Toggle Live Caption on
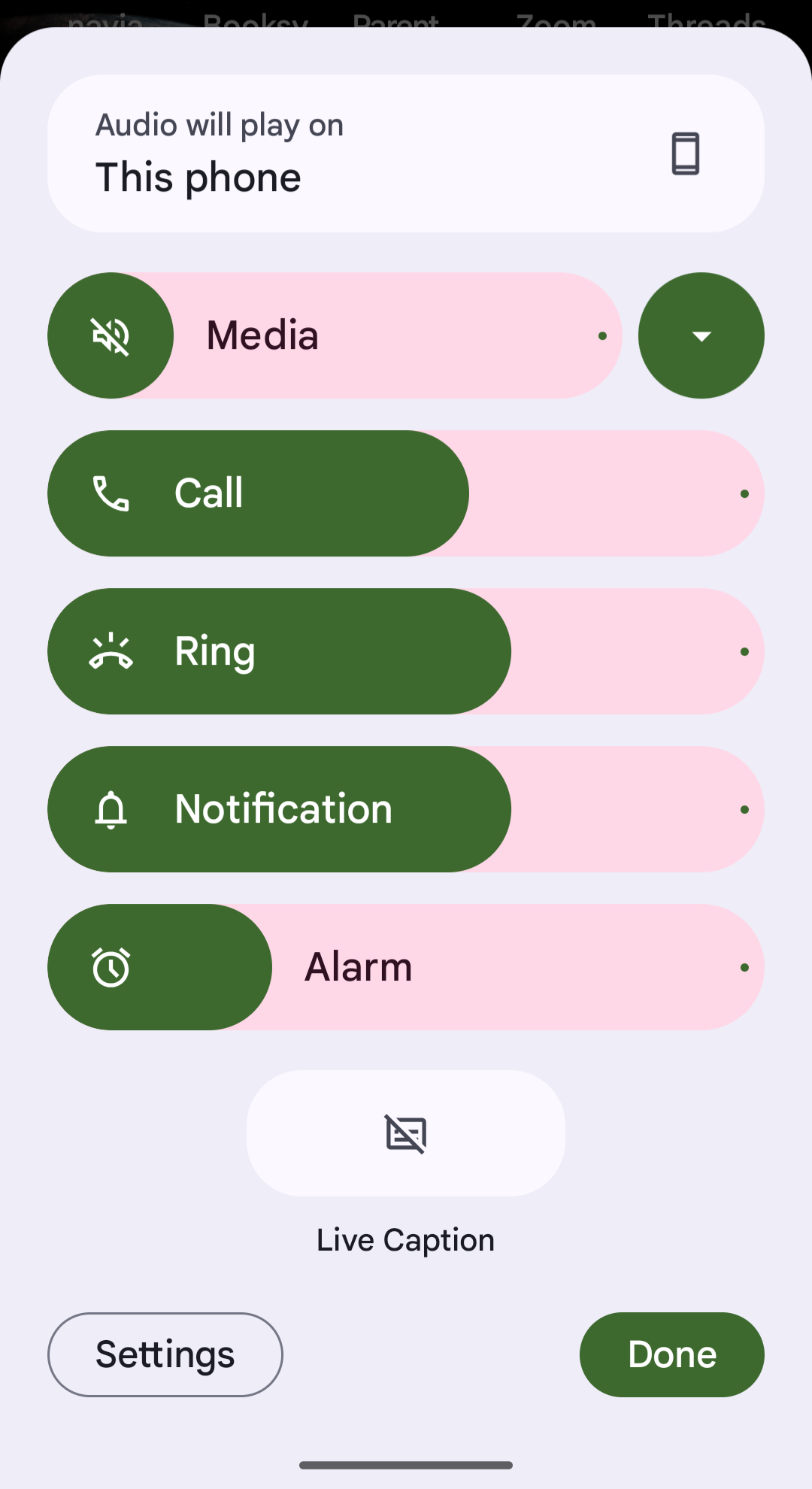812x1489 pixels. pyautogui.click(x=406, y=1133)
